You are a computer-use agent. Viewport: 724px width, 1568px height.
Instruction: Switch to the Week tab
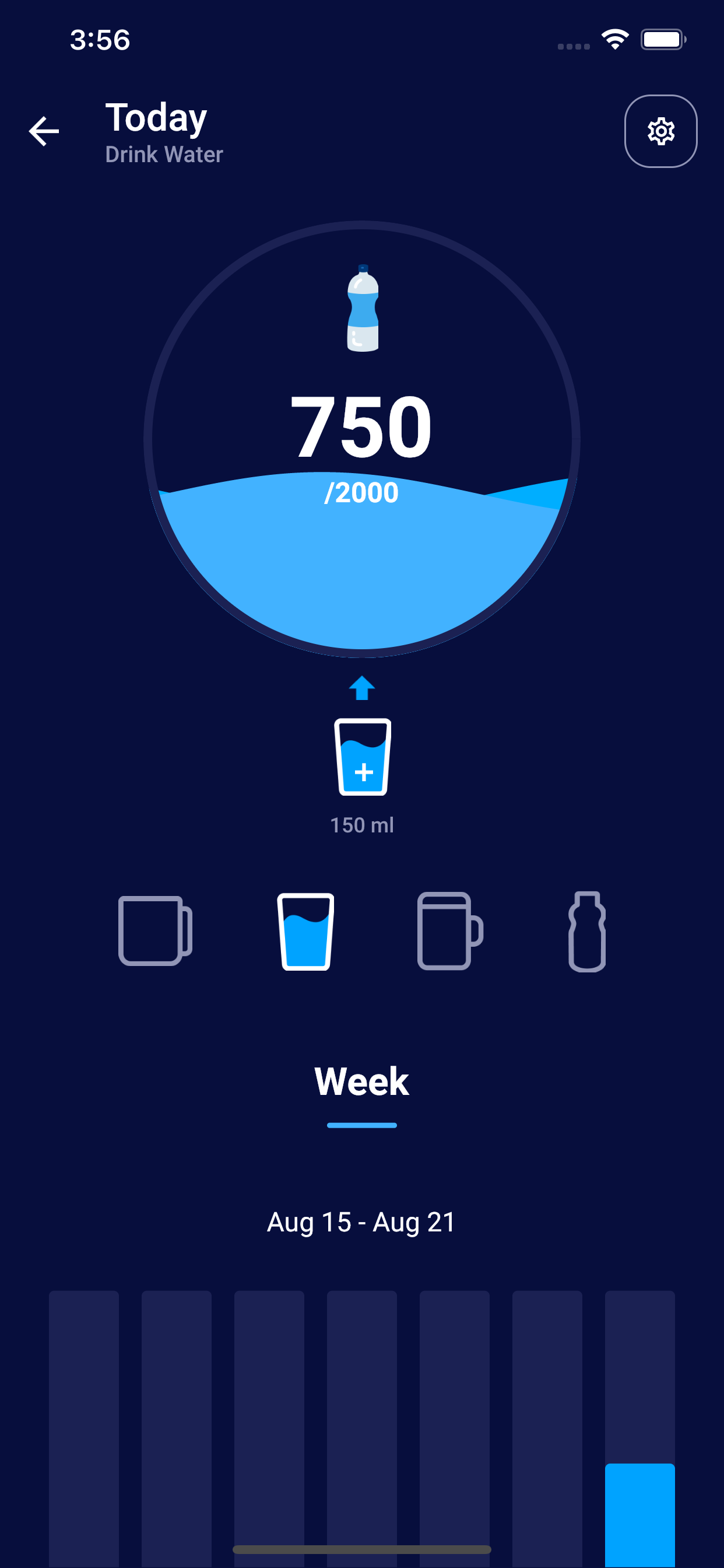[x=361, y=1082]
